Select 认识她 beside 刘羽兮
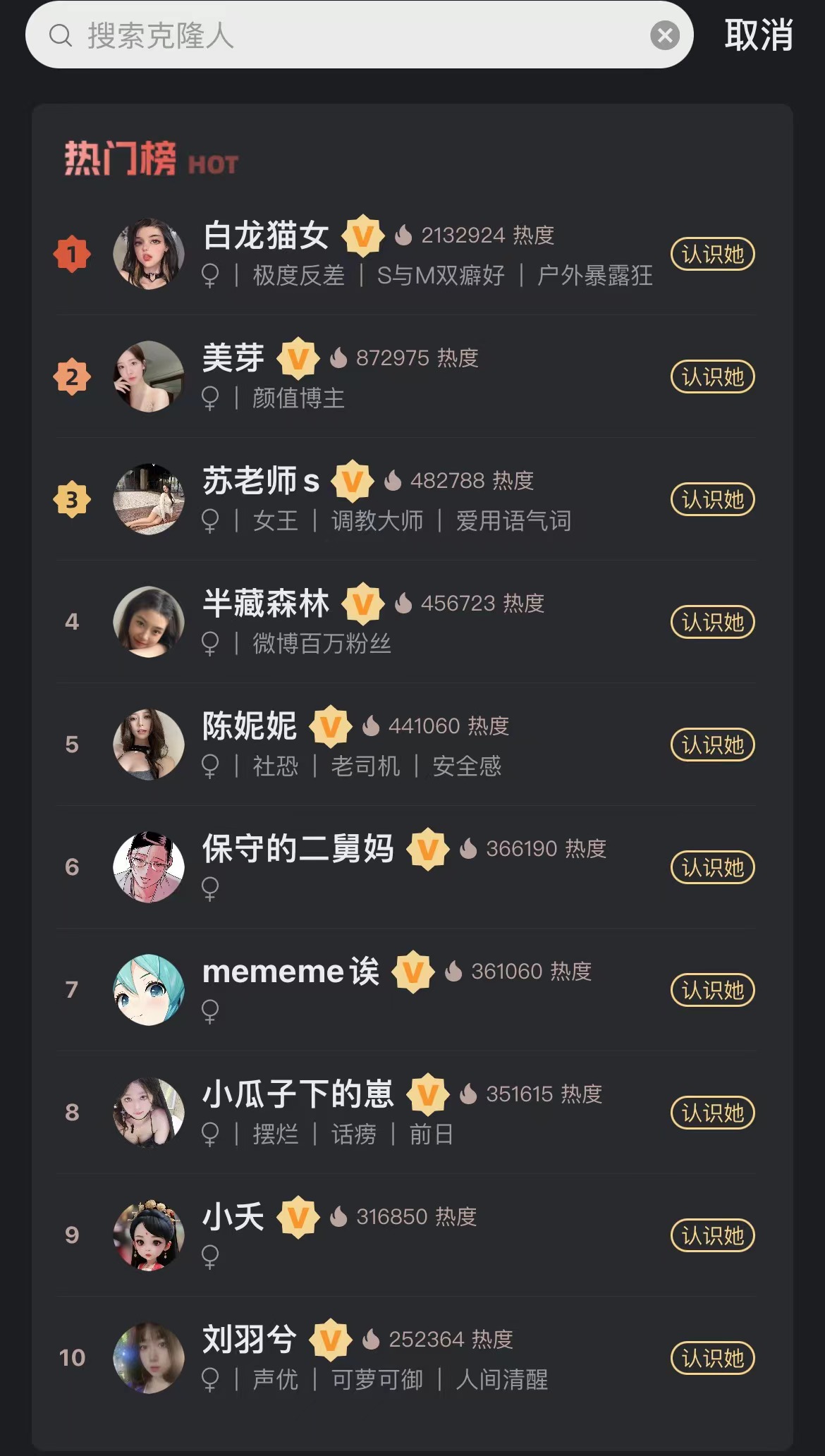Screen dimensions: 825x1456 (712, 1358)
